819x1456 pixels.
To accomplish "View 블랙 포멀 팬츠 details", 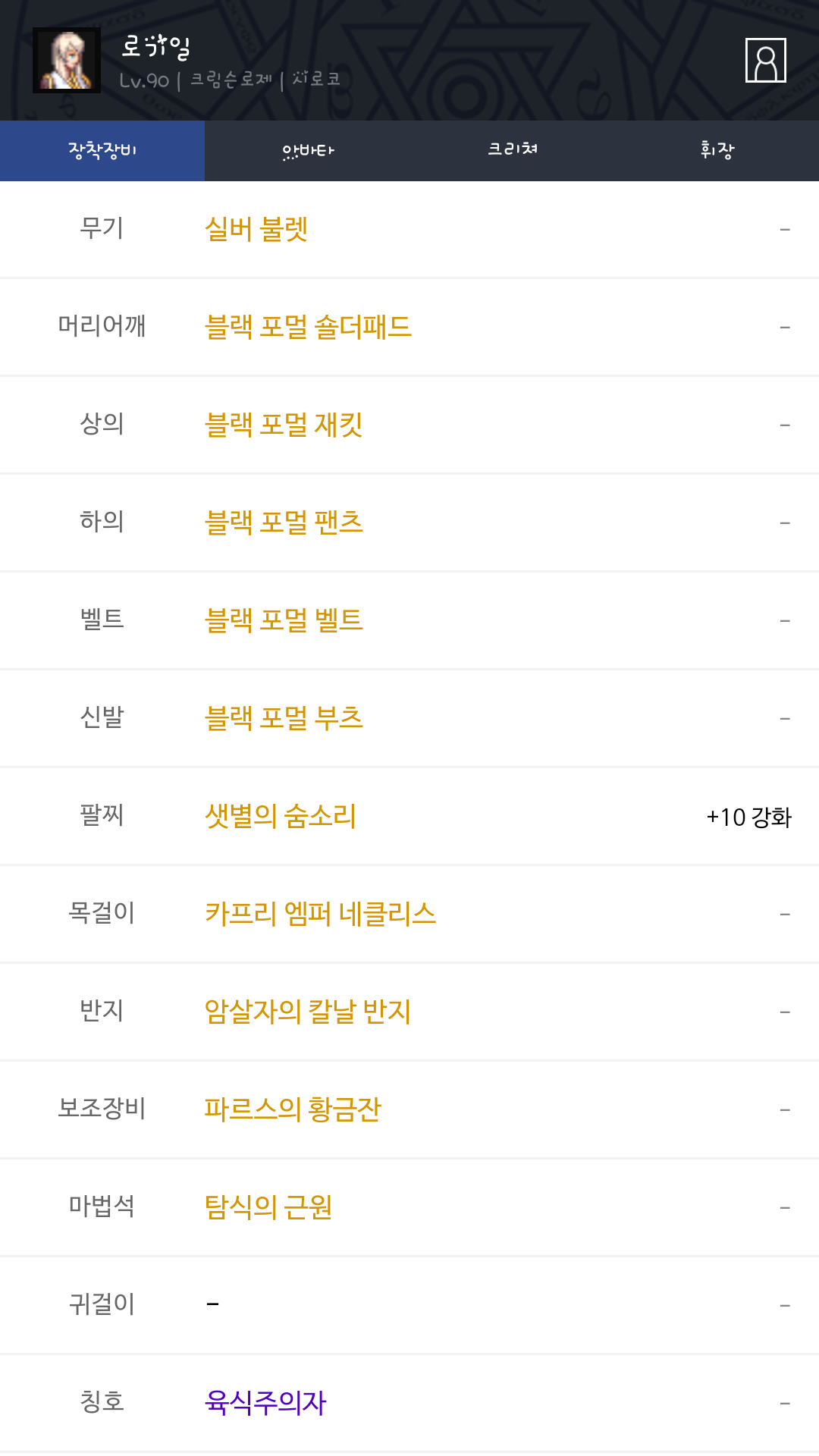I will 284,522.
